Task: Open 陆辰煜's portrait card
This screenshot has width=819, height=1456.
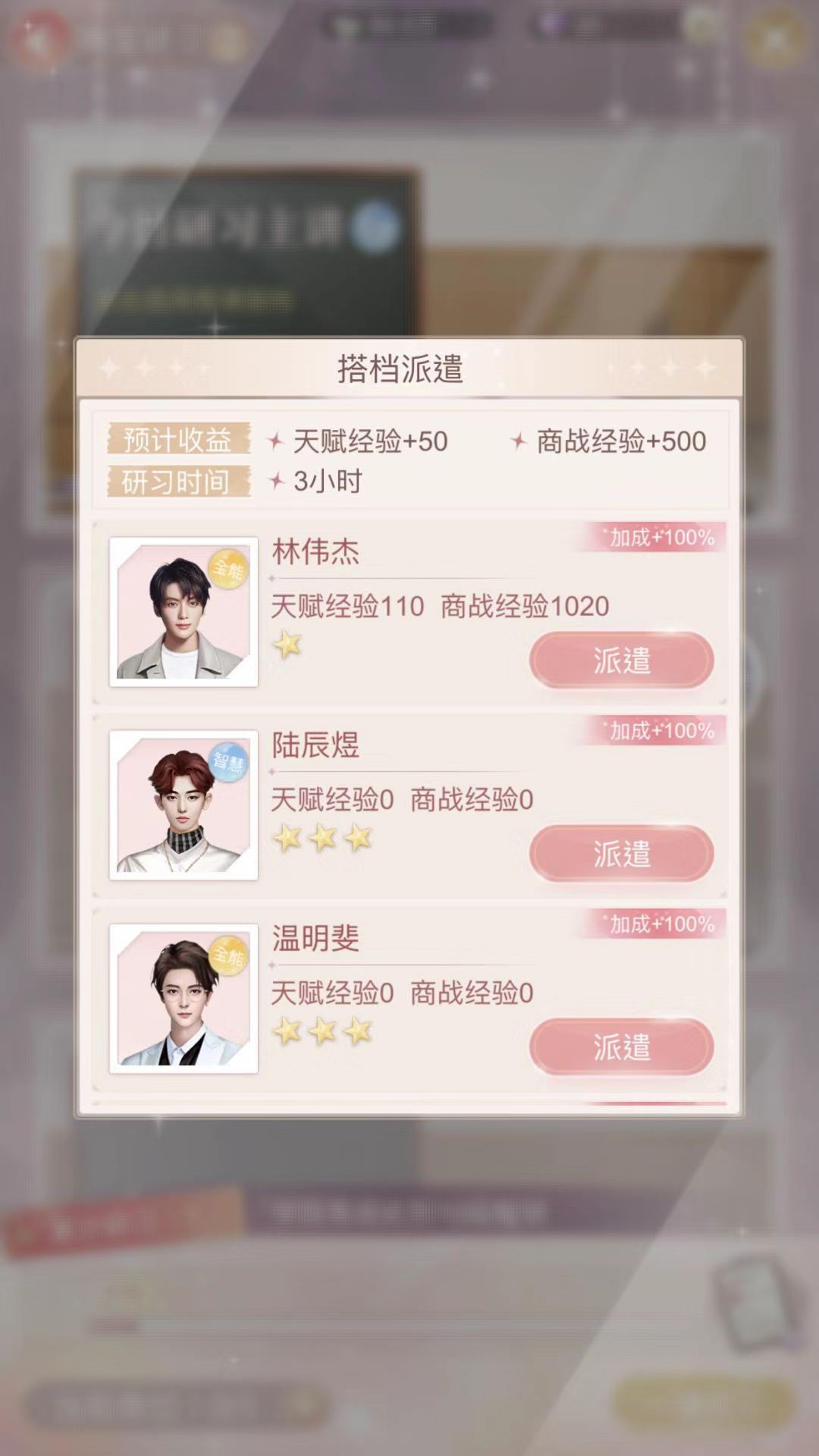Action: pos(184,805)
